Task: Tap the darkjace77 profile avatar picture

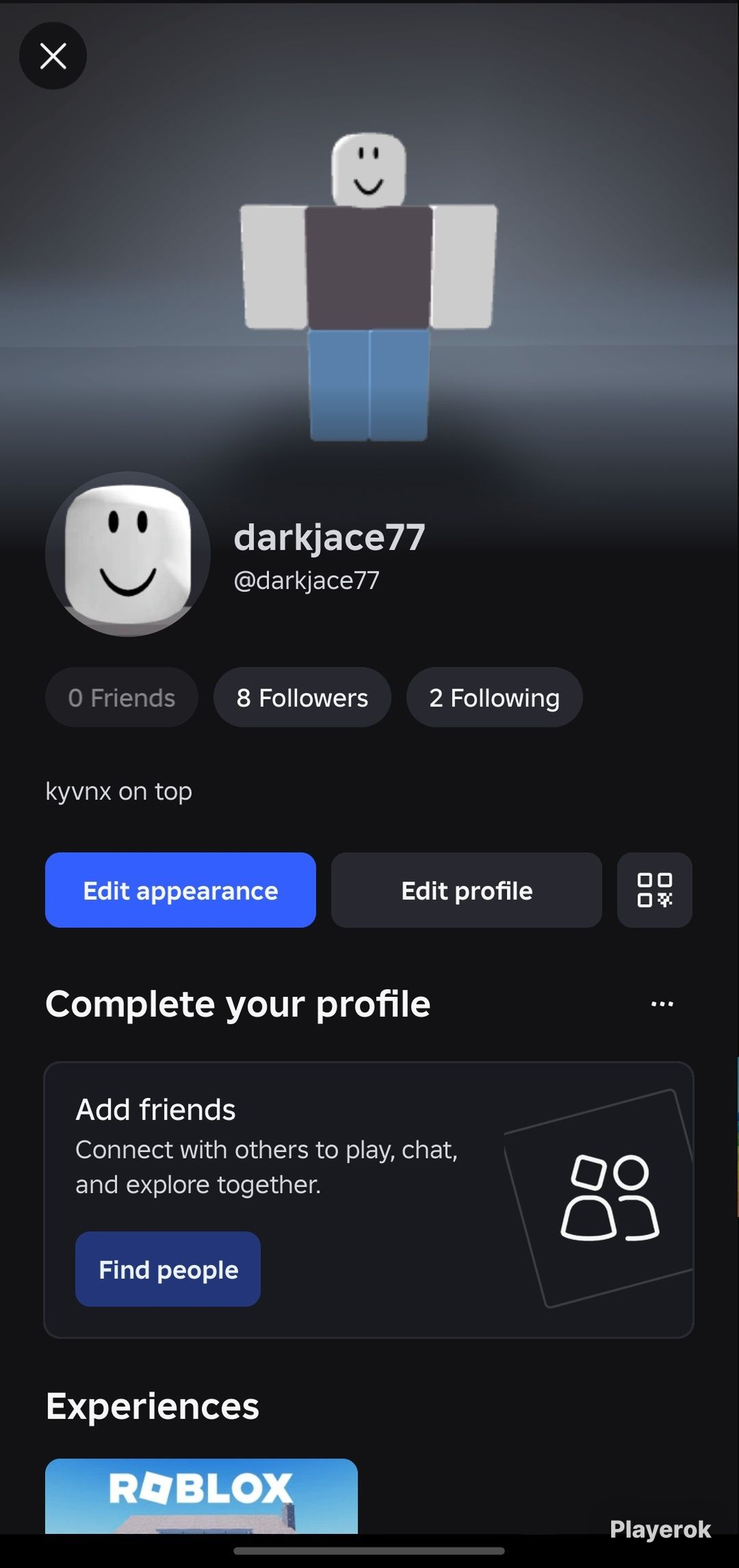Action: pos(128,554)
